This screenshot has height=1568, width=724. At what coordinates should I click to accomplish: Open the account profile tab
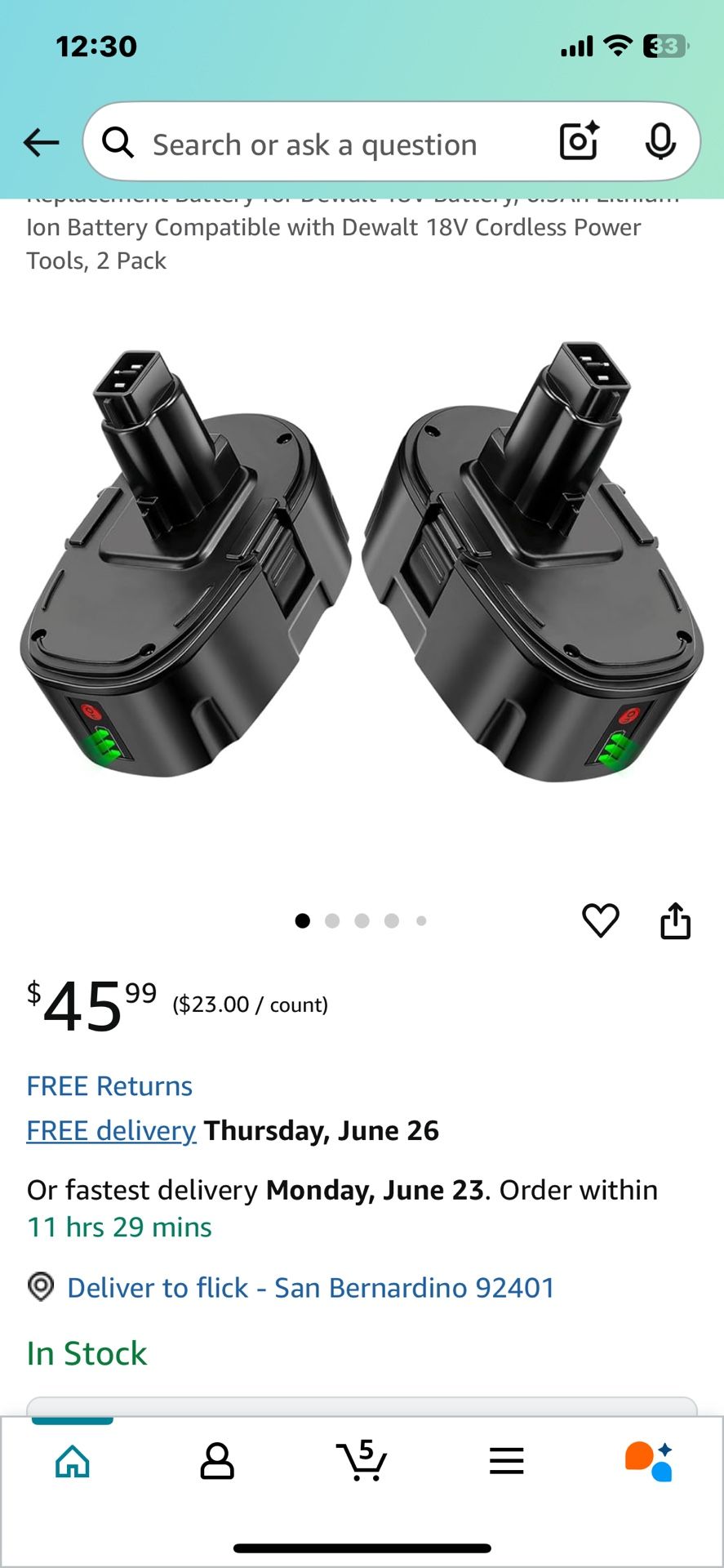pos(217,1461)
